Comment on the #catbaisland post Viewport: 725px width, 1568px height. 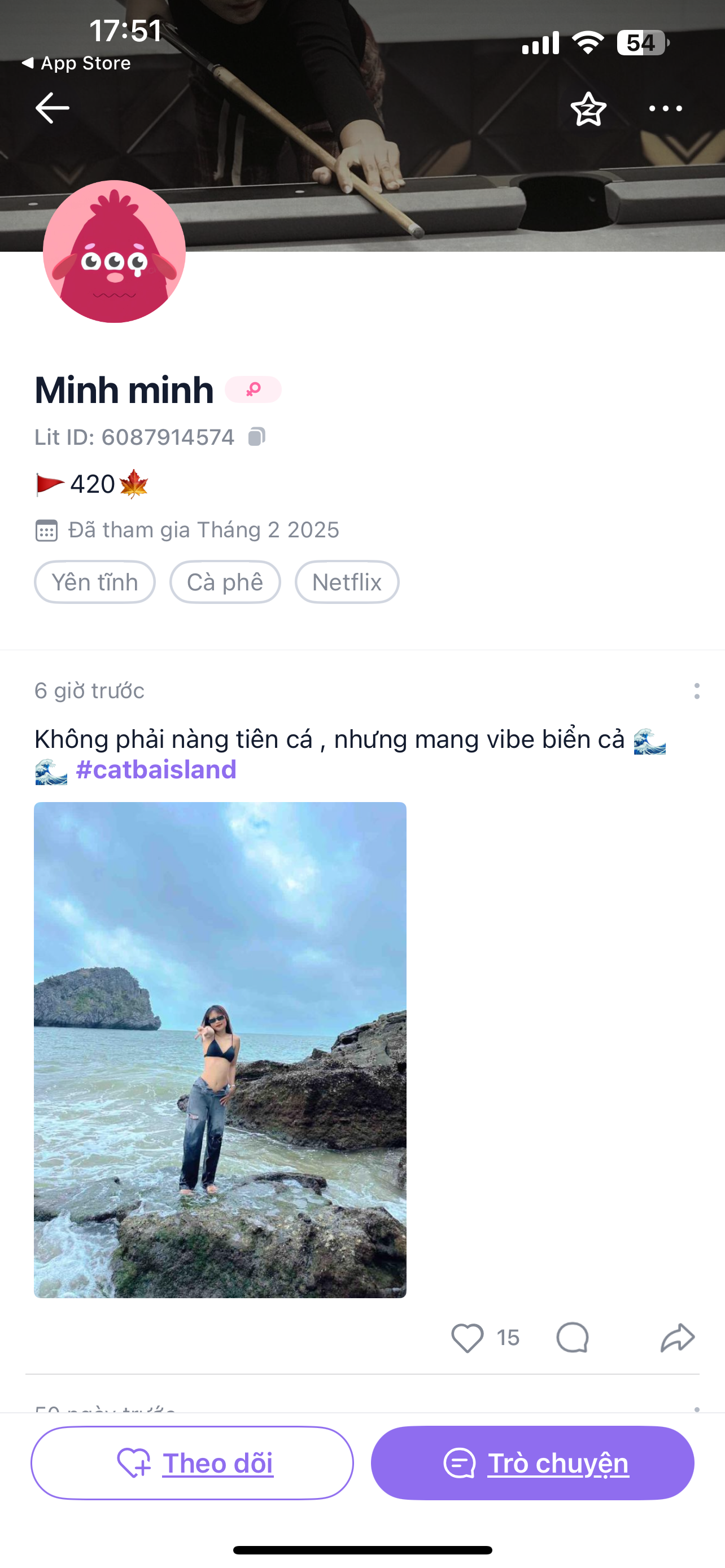tap(572, 1338)
